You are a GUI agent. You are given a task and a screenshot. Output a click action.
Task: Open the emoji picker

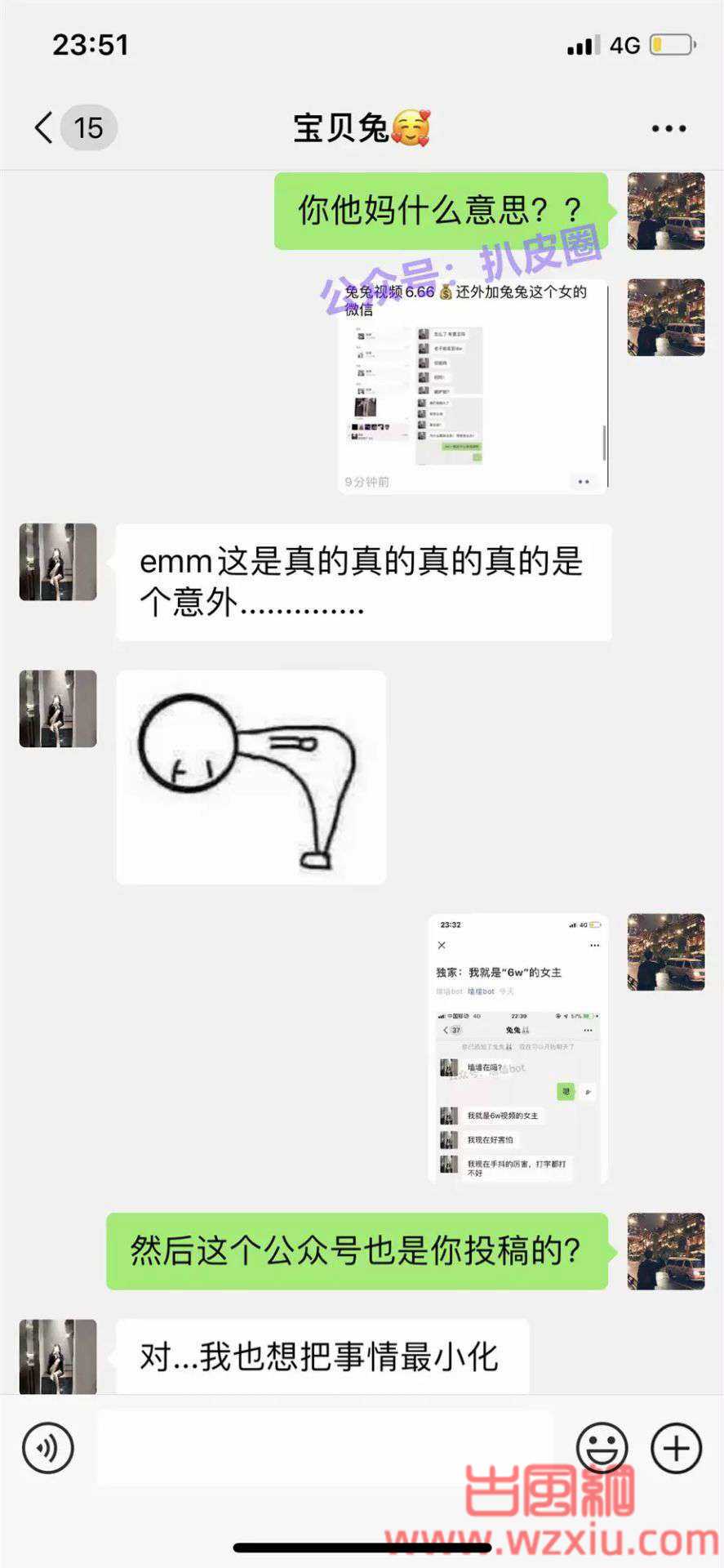602,1448
